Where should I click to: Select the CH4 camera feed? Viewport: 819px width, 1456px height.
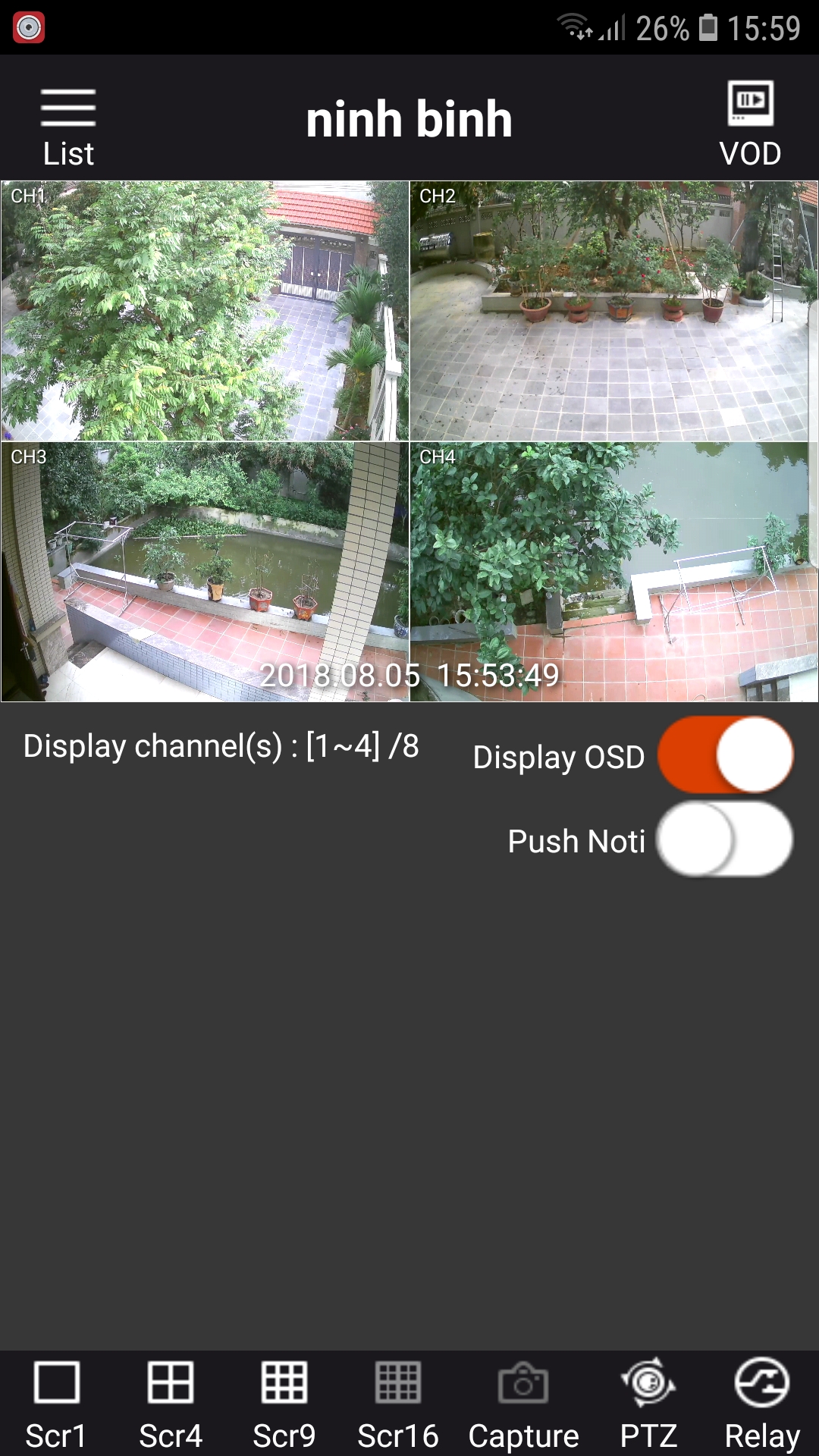coord(613,572)
